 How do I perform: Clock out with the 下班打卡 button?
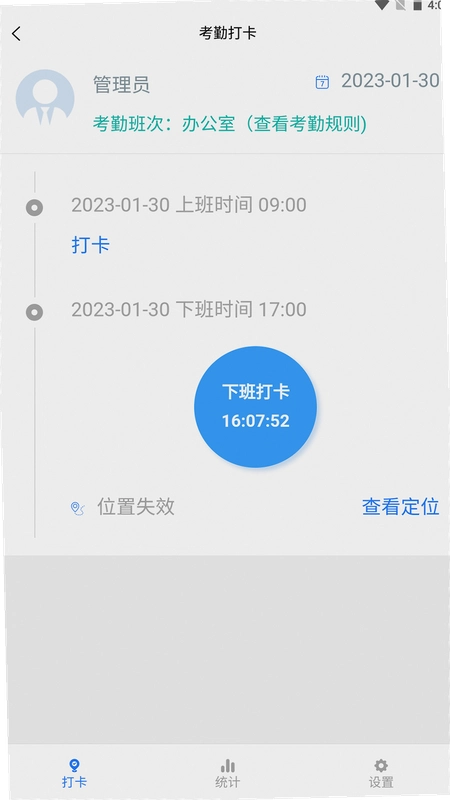pos(256,407)
